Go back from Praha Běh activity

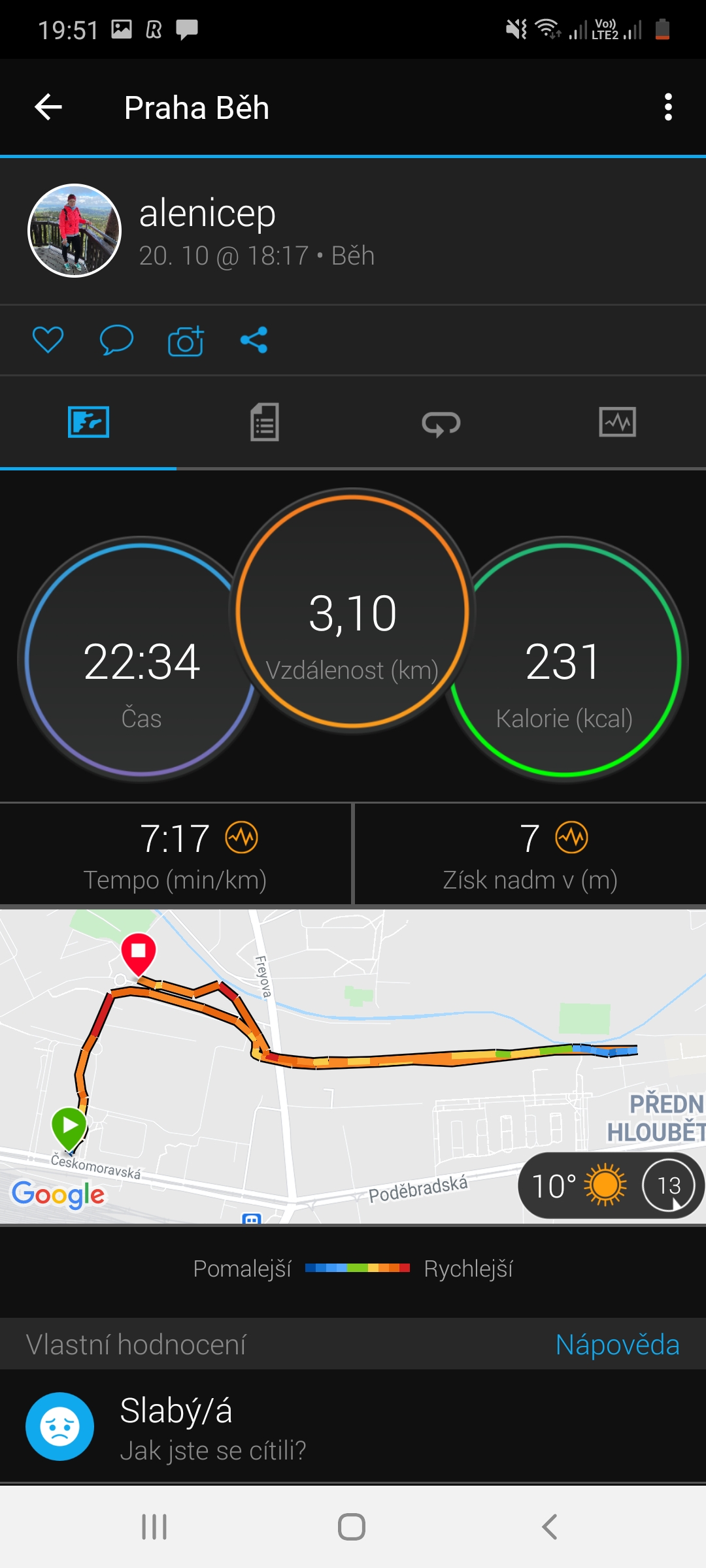(x=48, y=107)
